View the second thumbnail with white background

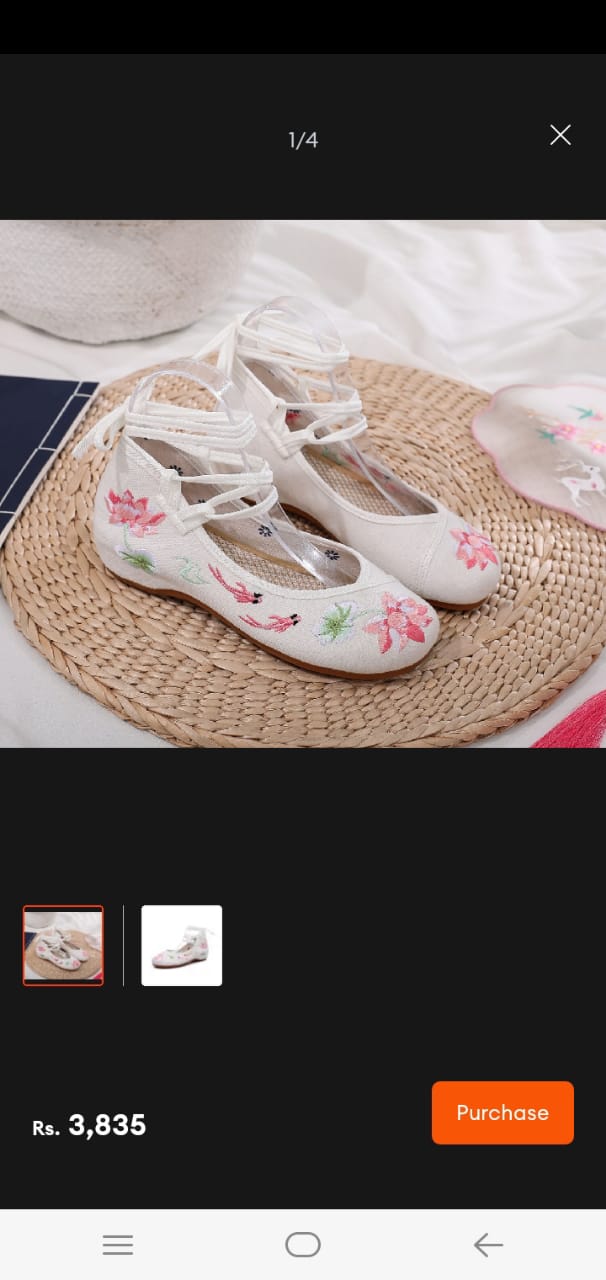181,945
